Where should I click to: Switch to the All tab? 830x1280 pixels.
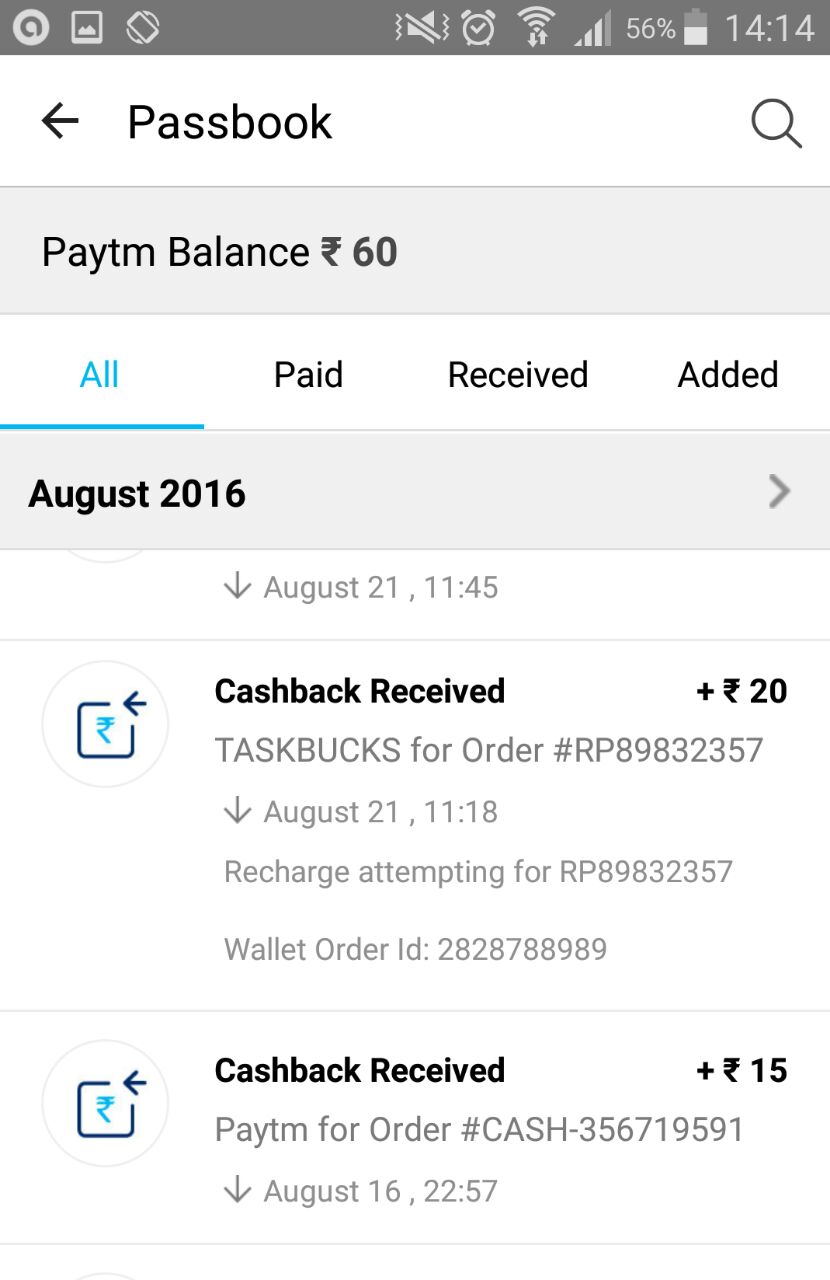[x=100, y=375]
